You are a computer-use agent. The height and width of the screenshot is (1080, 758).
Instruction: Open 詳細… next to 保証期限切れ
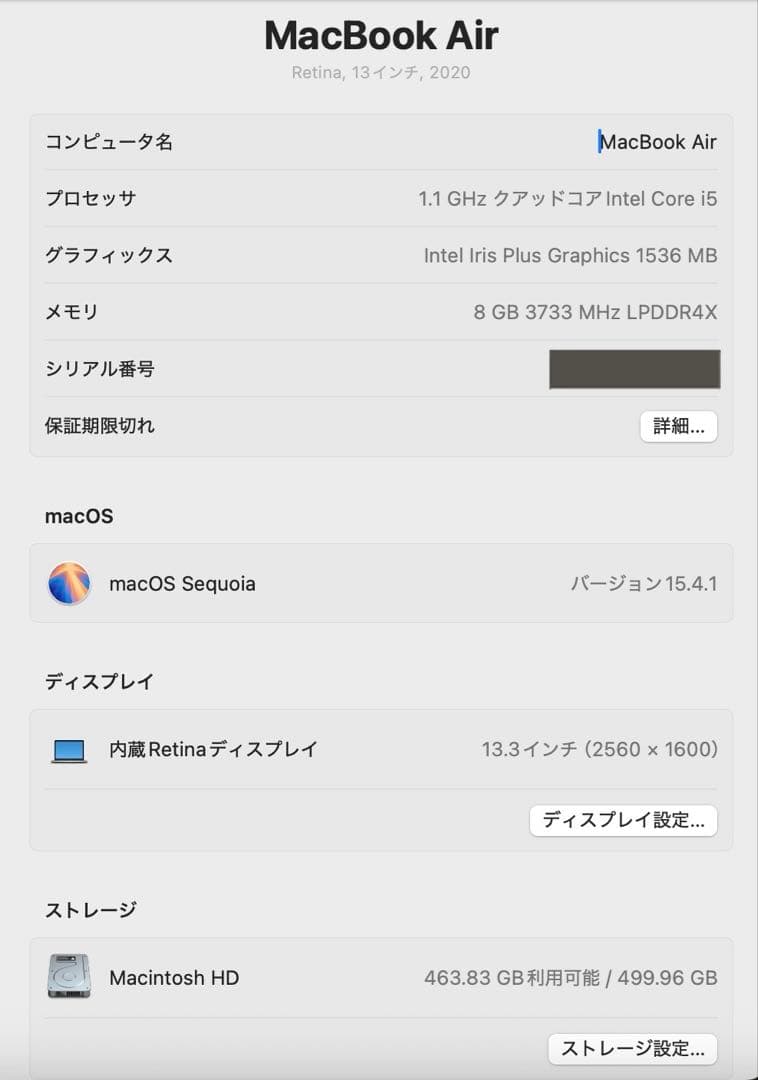[x=679, y=426]
